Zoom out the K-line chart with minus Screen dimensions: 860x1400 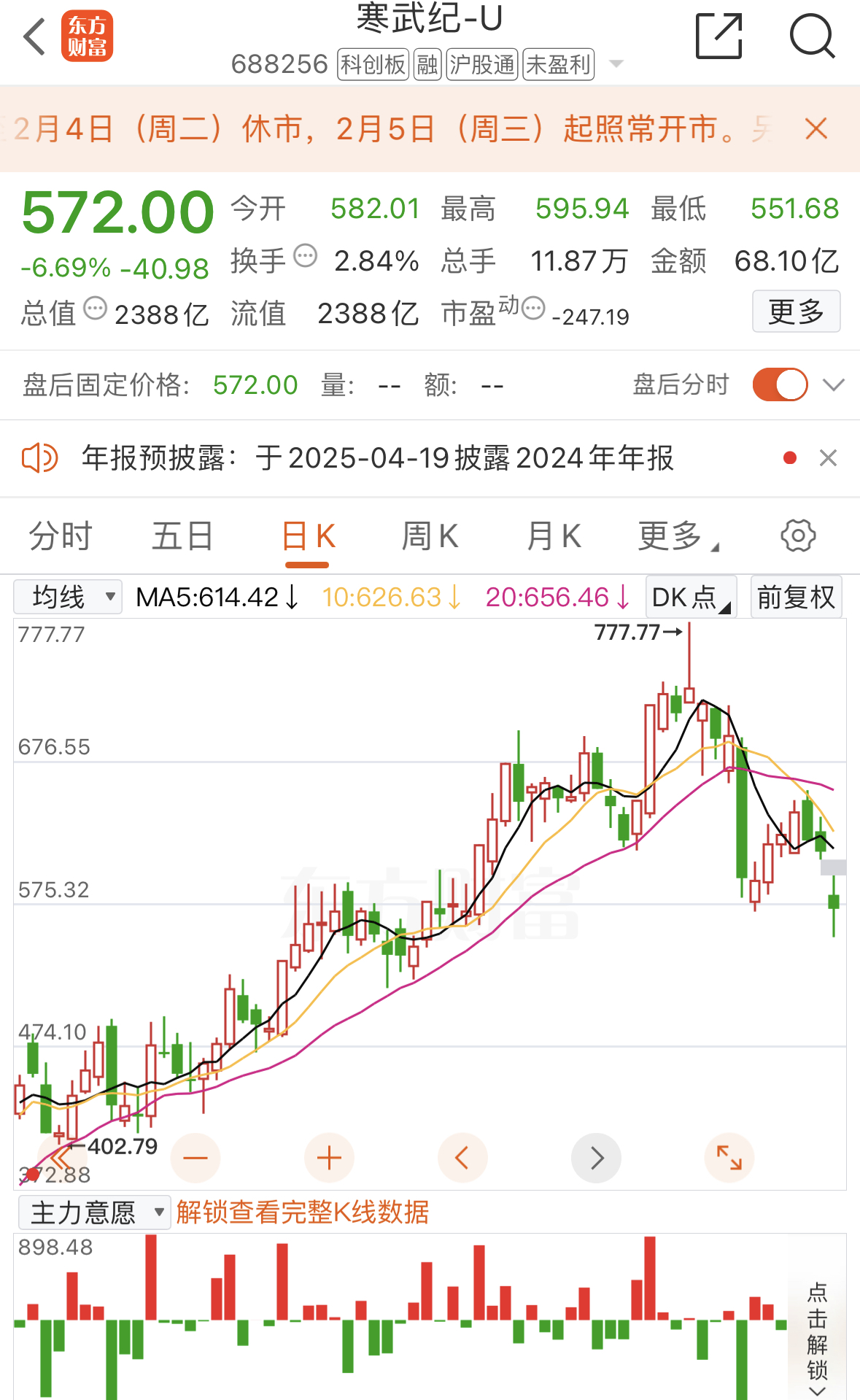pos(195,1158)
